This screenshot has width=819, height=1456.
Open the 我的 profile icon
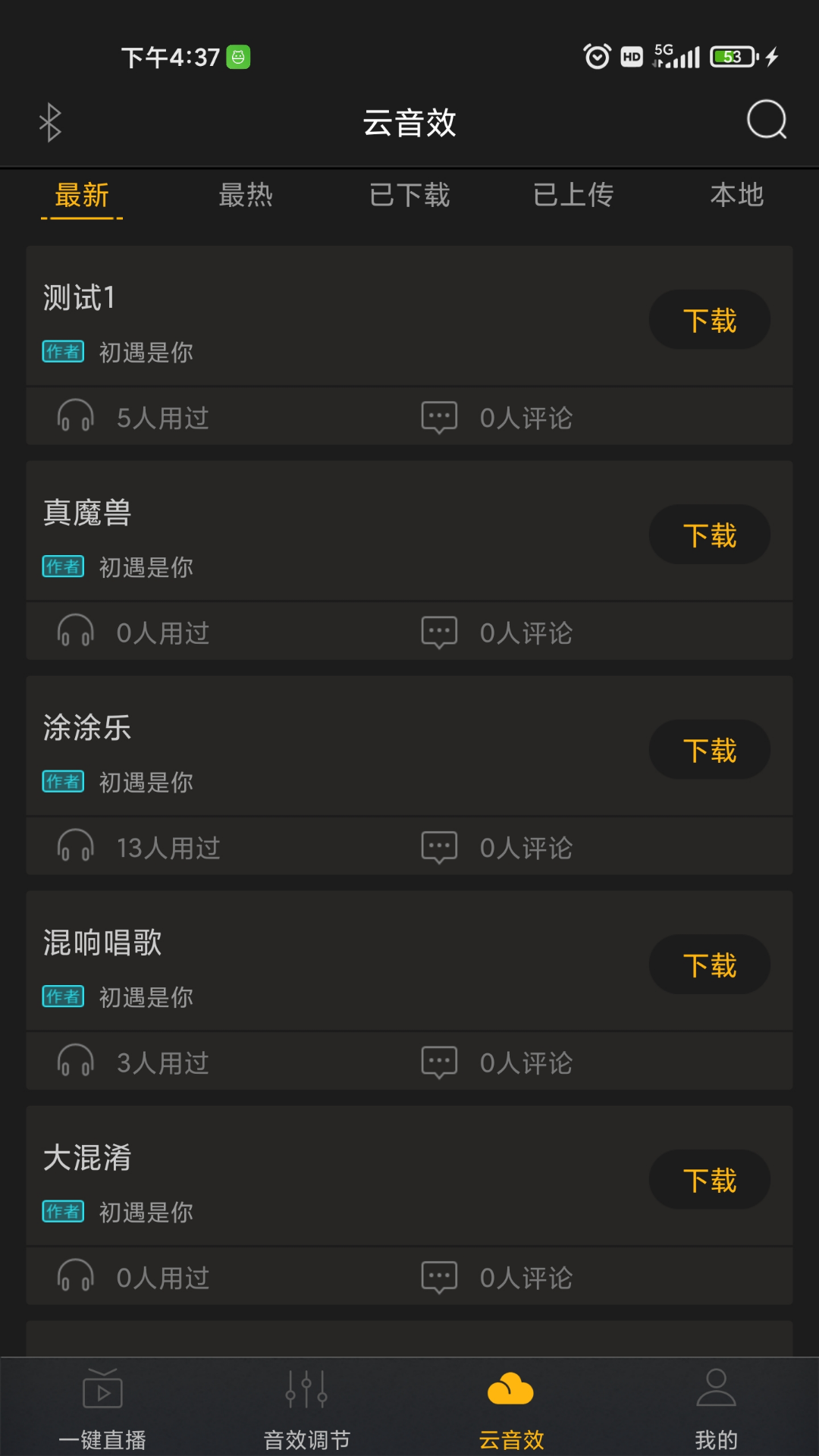pos(716,1404)
